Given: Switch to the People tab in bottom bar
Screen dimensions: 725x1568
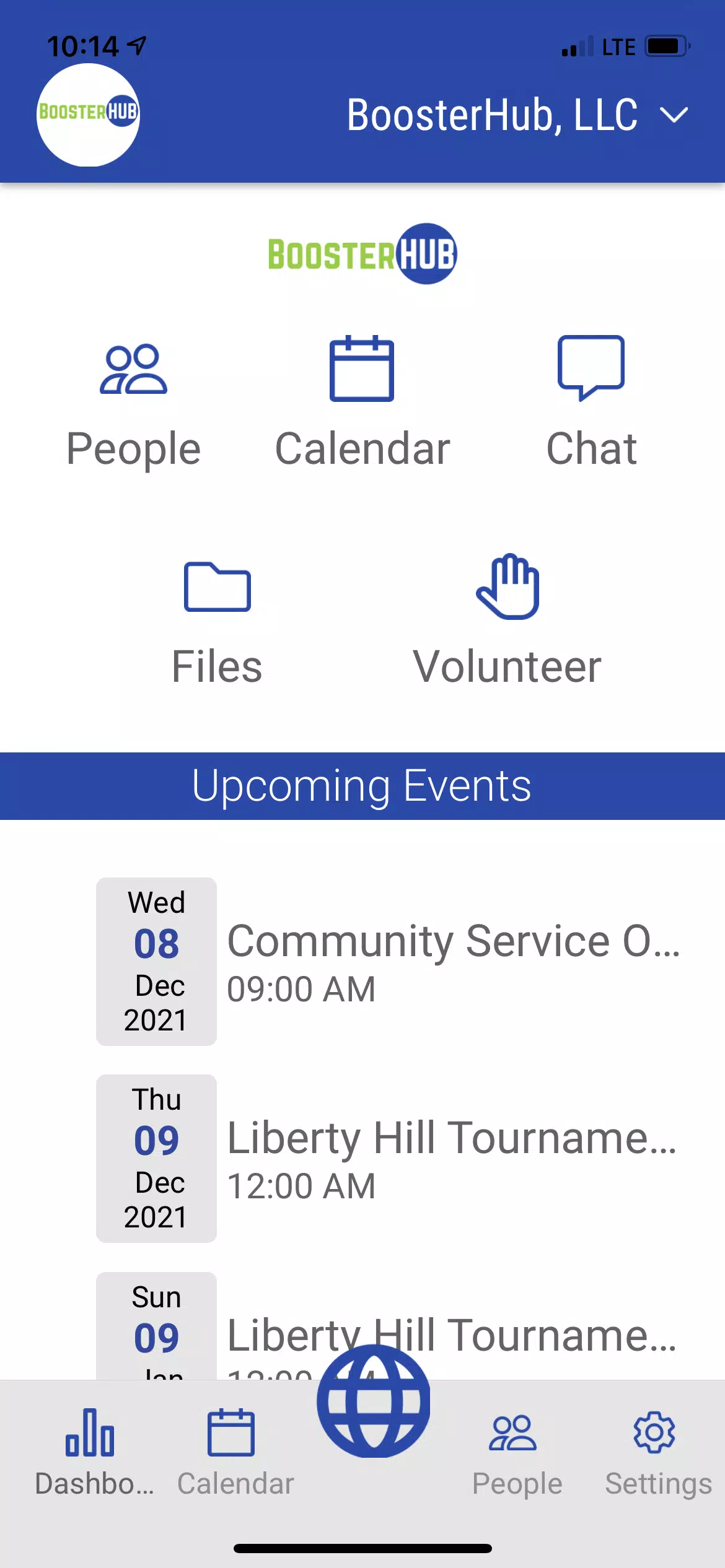Looking at the screenshot, I should click(516, 1452).
